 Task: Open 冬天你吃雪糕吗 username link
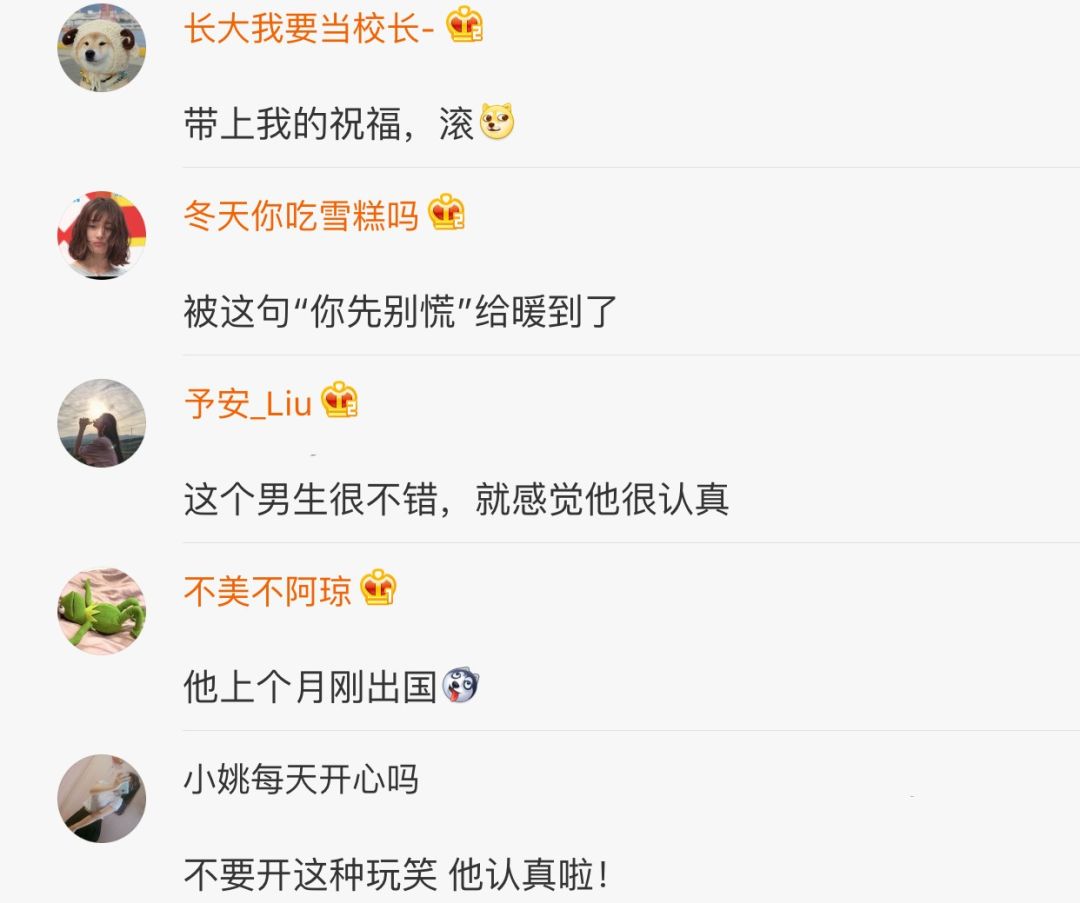pyautogui.click(x=300, y=215)
